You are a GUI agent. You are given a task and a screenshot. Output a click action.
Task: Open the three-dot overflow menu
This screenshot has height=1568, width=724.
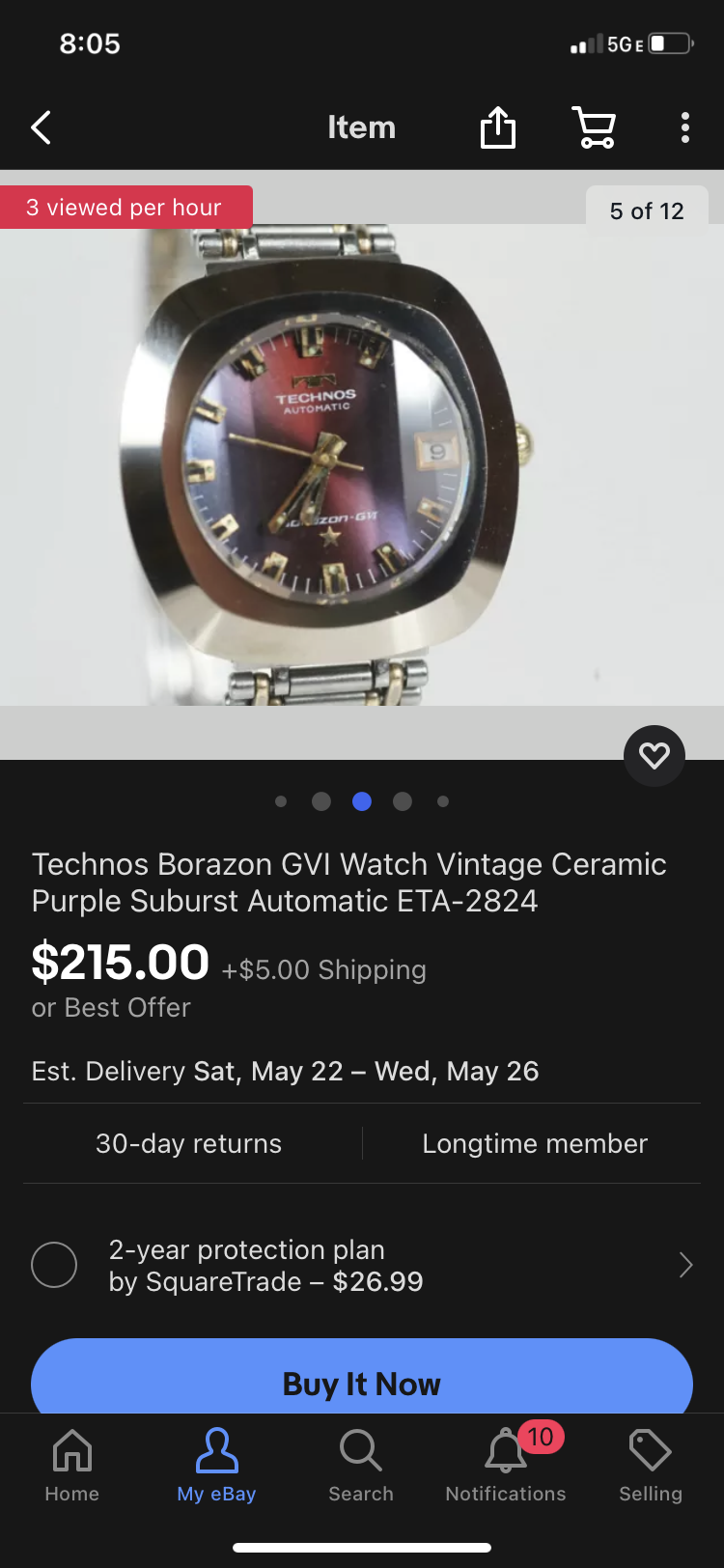(x=684, y=127)
